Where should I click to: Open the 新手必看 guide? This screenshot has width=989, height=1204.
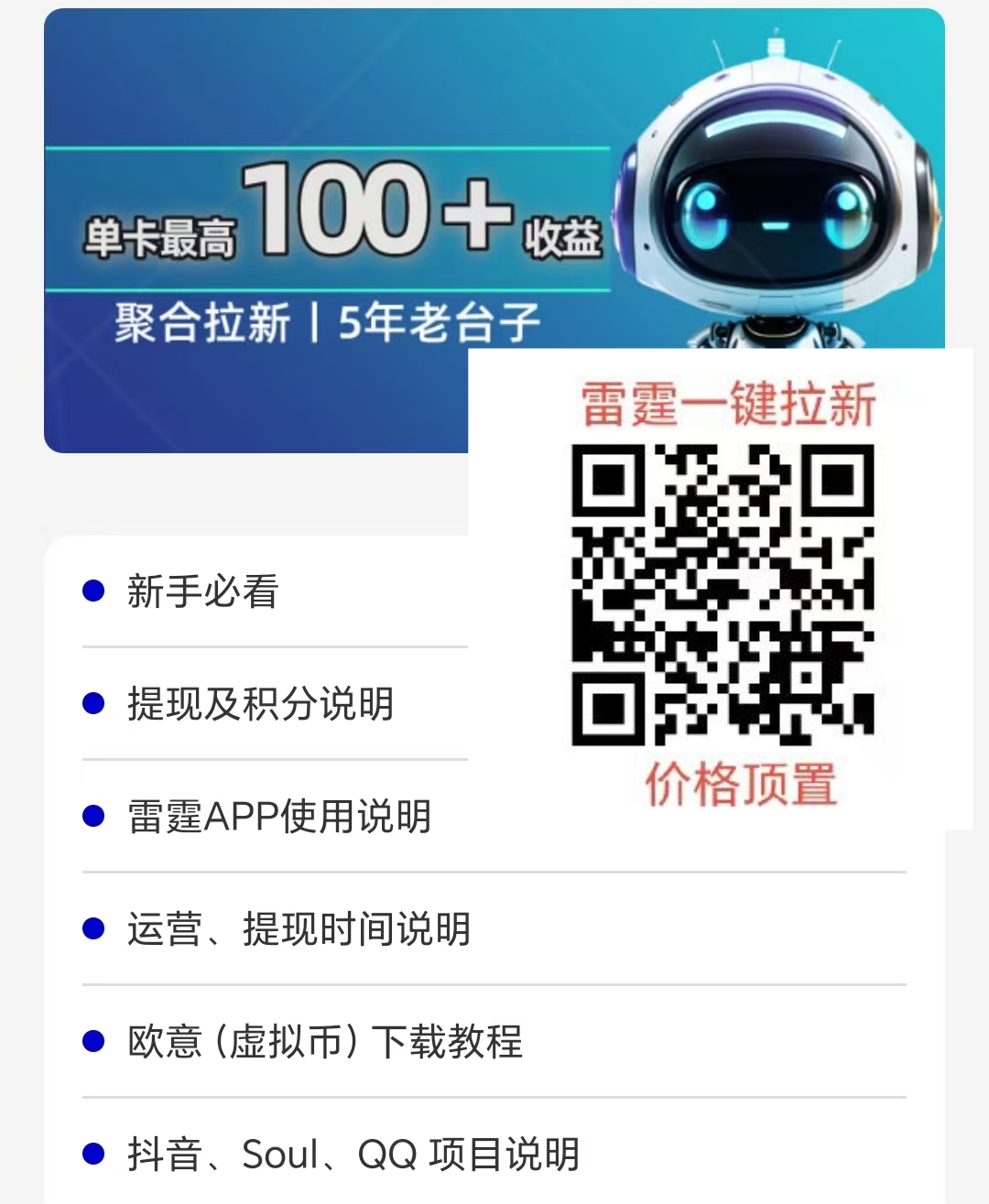point(203,591)
